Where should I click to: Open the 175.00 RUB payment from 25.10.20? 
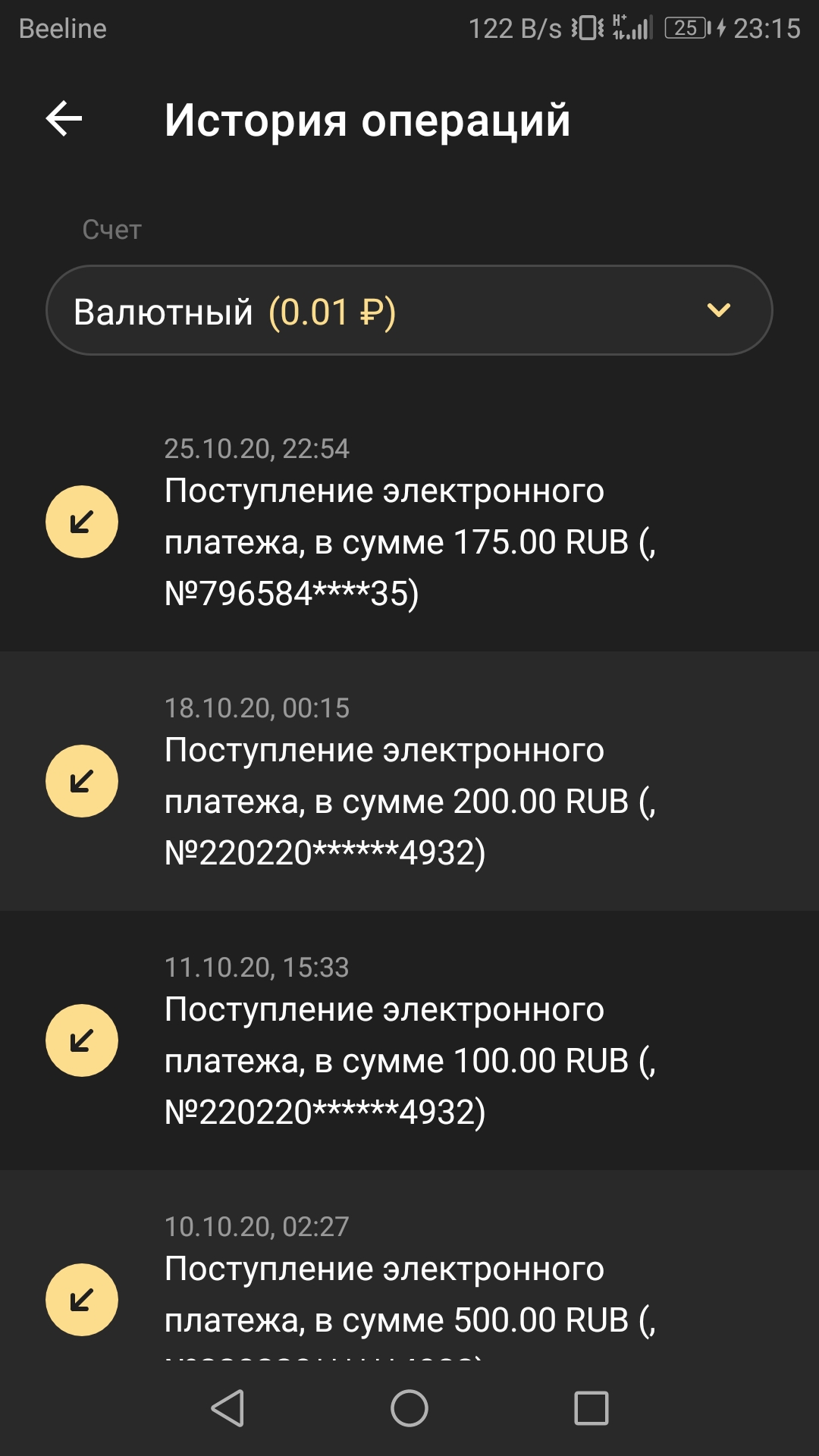(x=409, y=523)
